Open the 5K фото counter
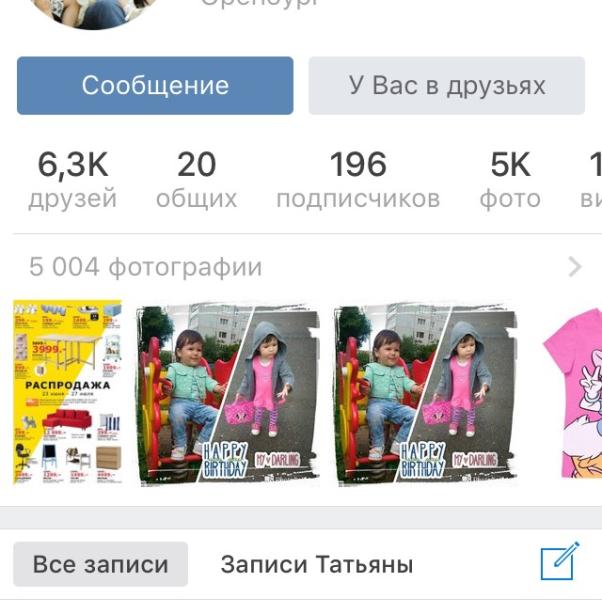The width and height of the screenshot is (602, 600). coord(510,180)
